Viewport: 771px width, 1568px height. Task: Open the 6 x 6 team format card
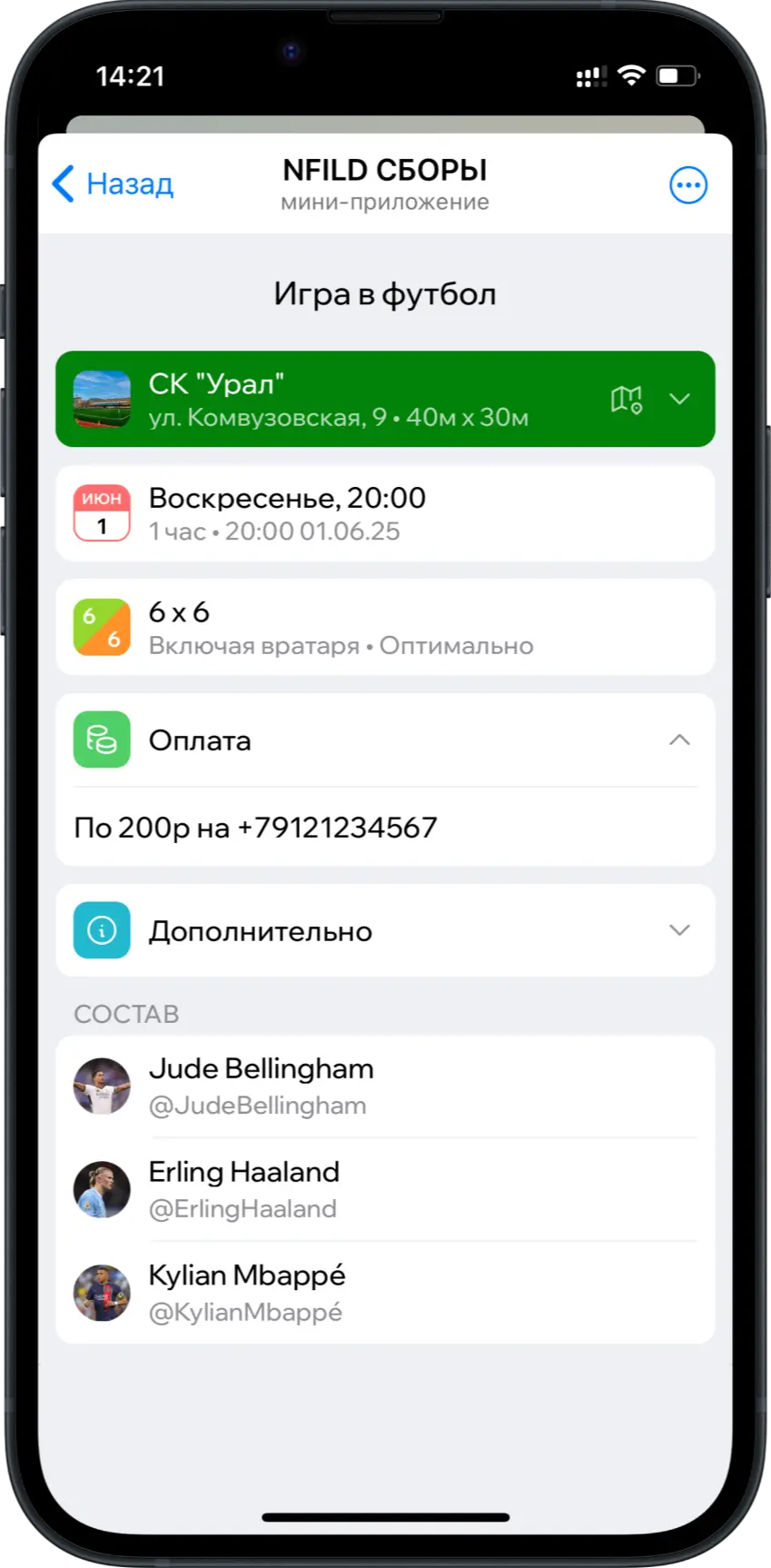coord(385,627)
